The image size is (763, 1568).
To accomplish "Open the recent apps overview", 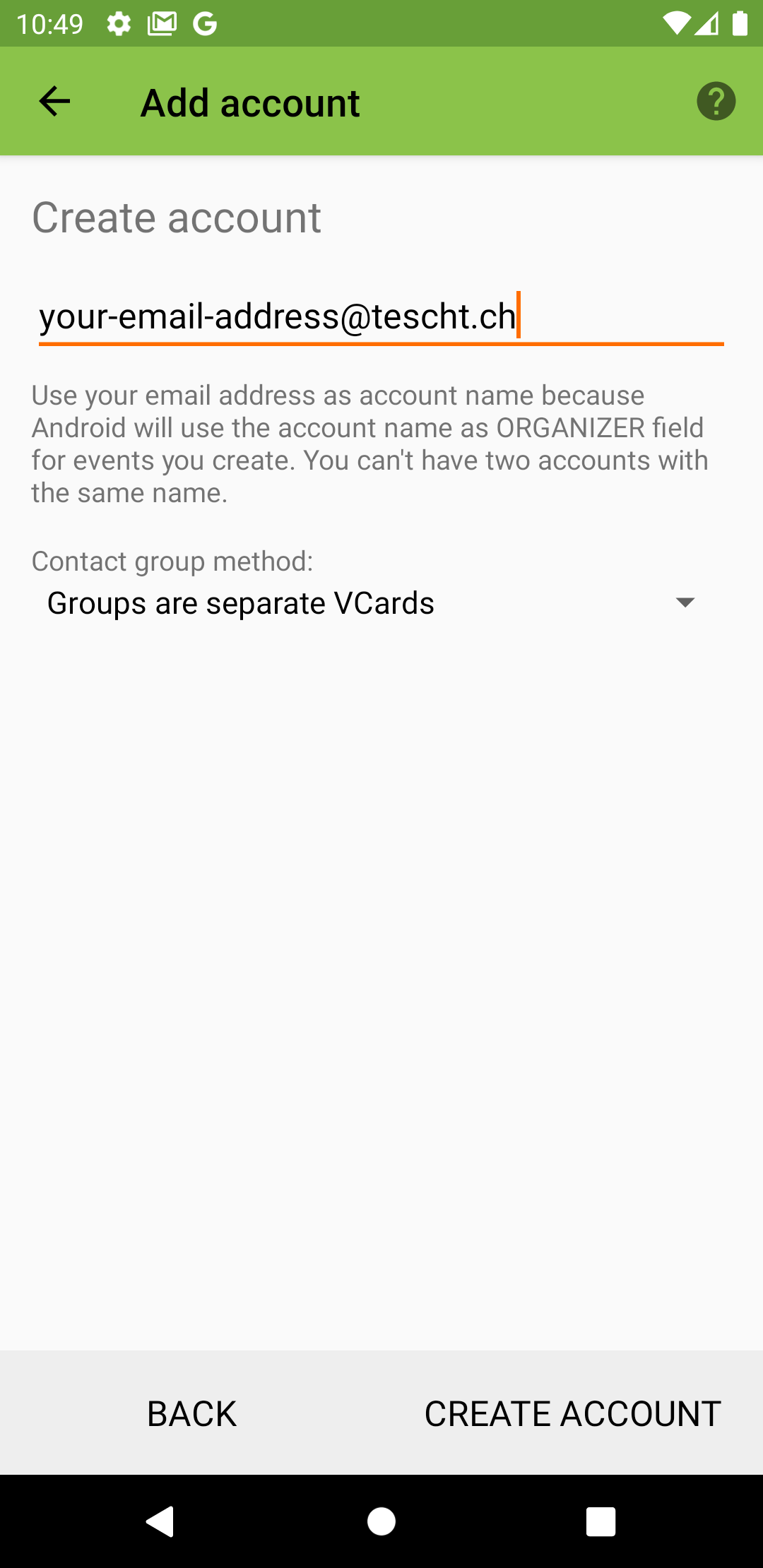I will pyautogui.click(x=601, y=1521).
